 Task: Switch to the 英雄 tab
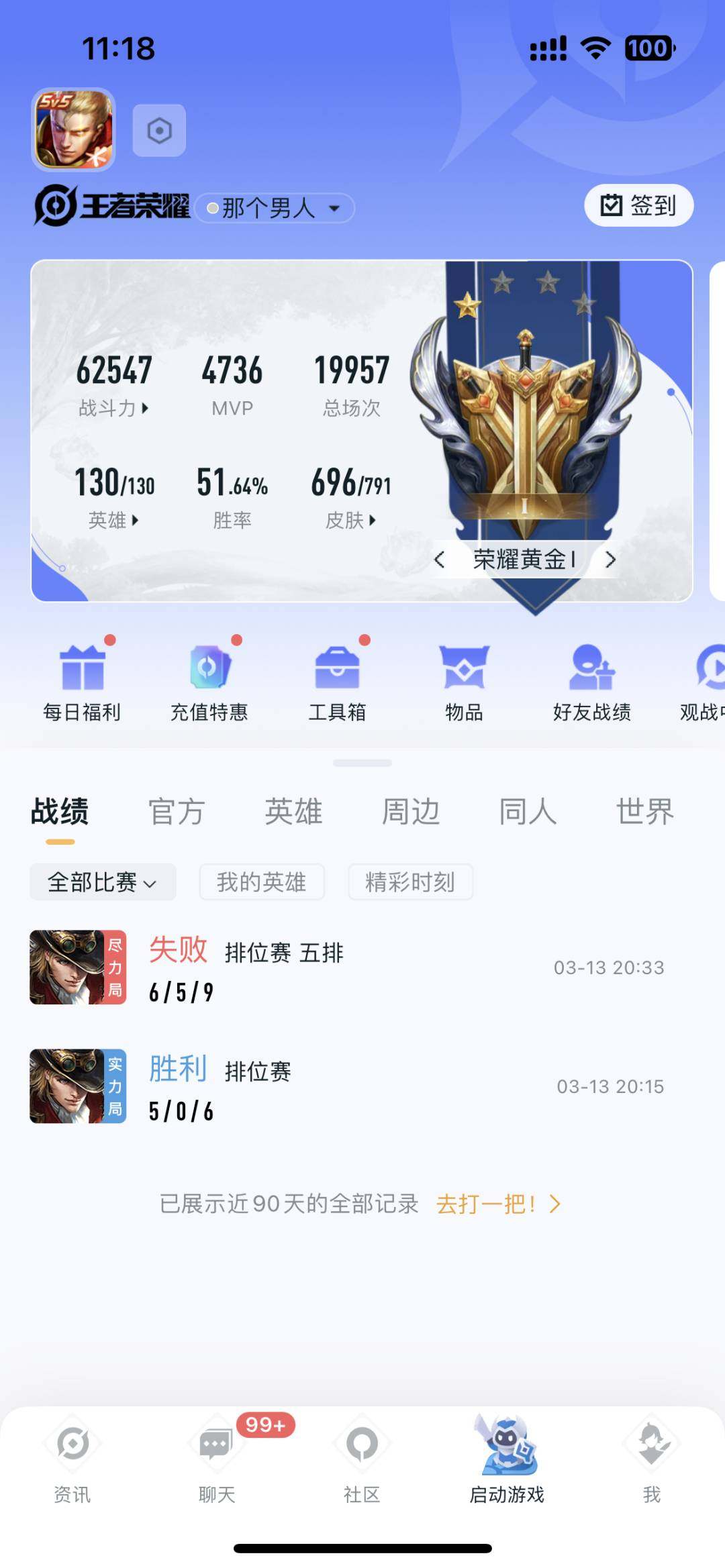point(293,811)
